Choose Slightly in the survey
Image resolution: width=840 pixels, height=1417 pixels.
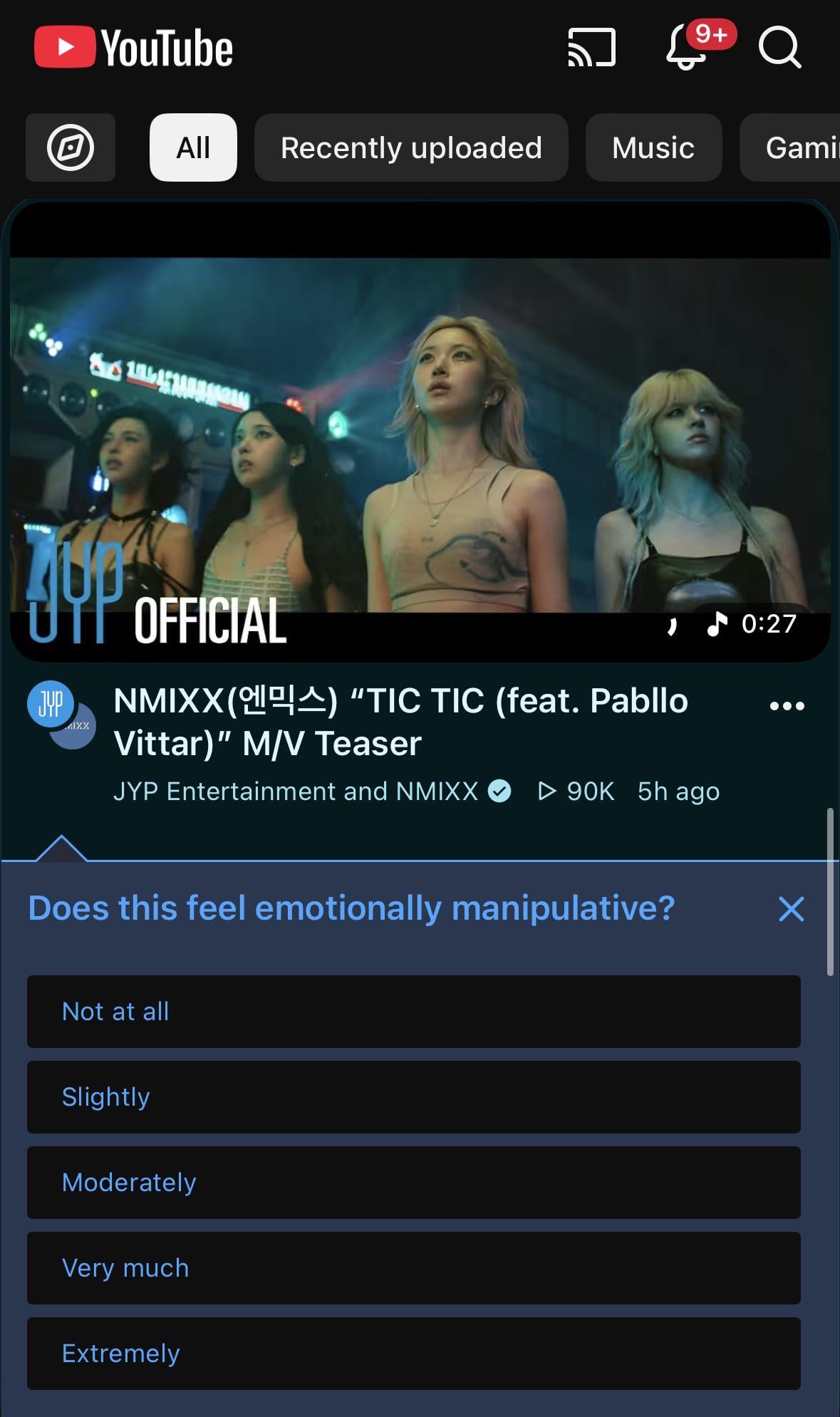click(413, 1097)
